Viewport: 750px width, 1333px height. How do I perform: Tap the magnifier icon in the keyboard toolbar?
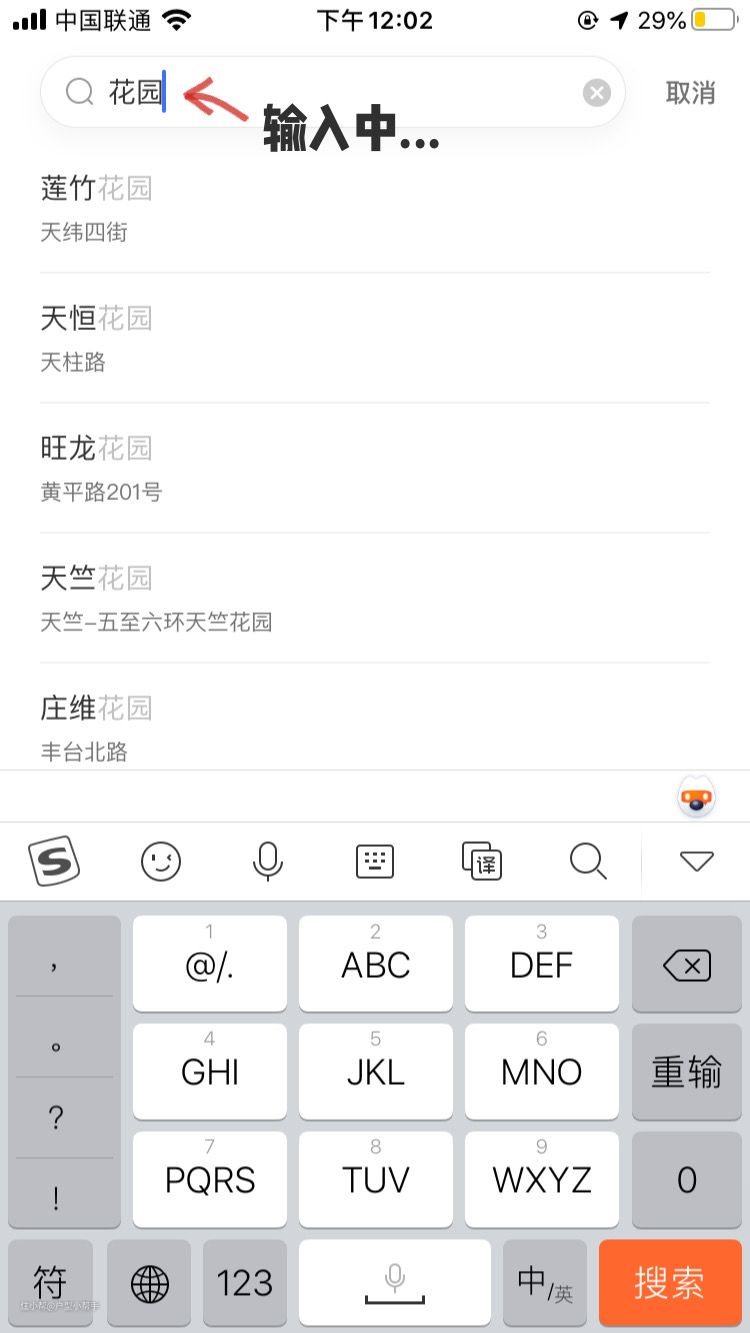pos(588,861)
